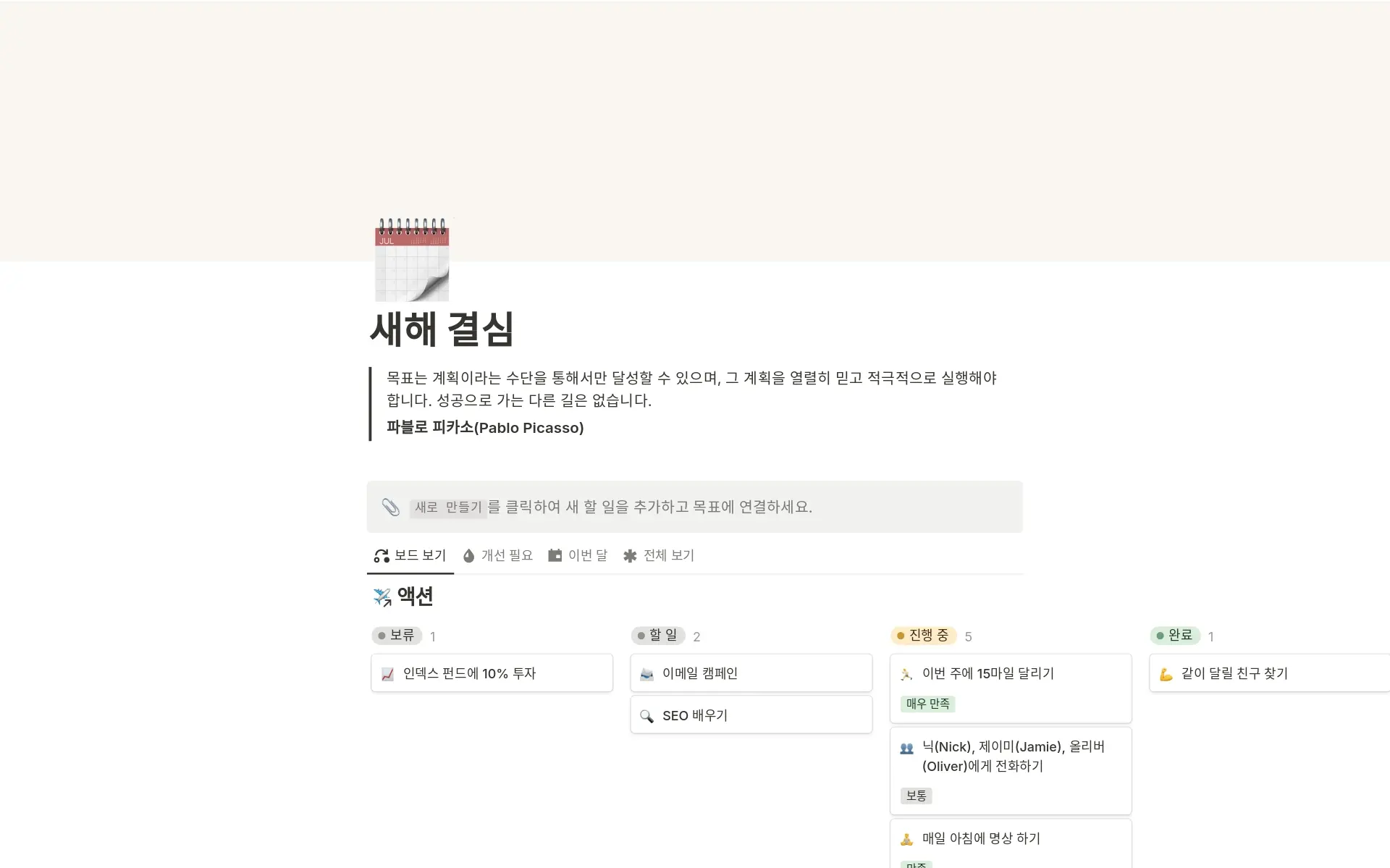Tap the 보류 column header
1390x868 pixels.
click(397, 636)
